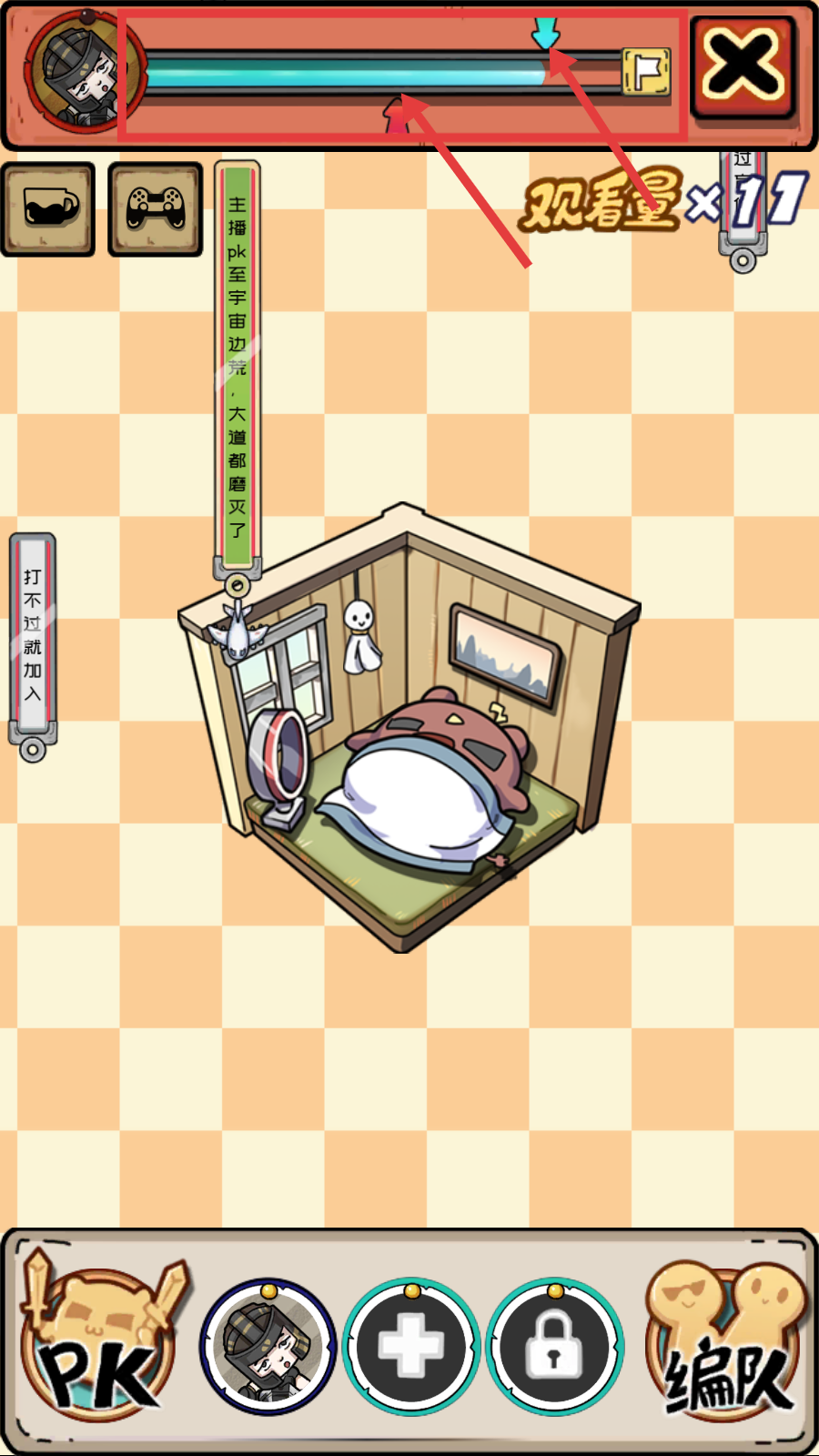Open the game controller button
Image resolution: width=819 pixels, height=1456 pixels.
(x=155, y=208)
